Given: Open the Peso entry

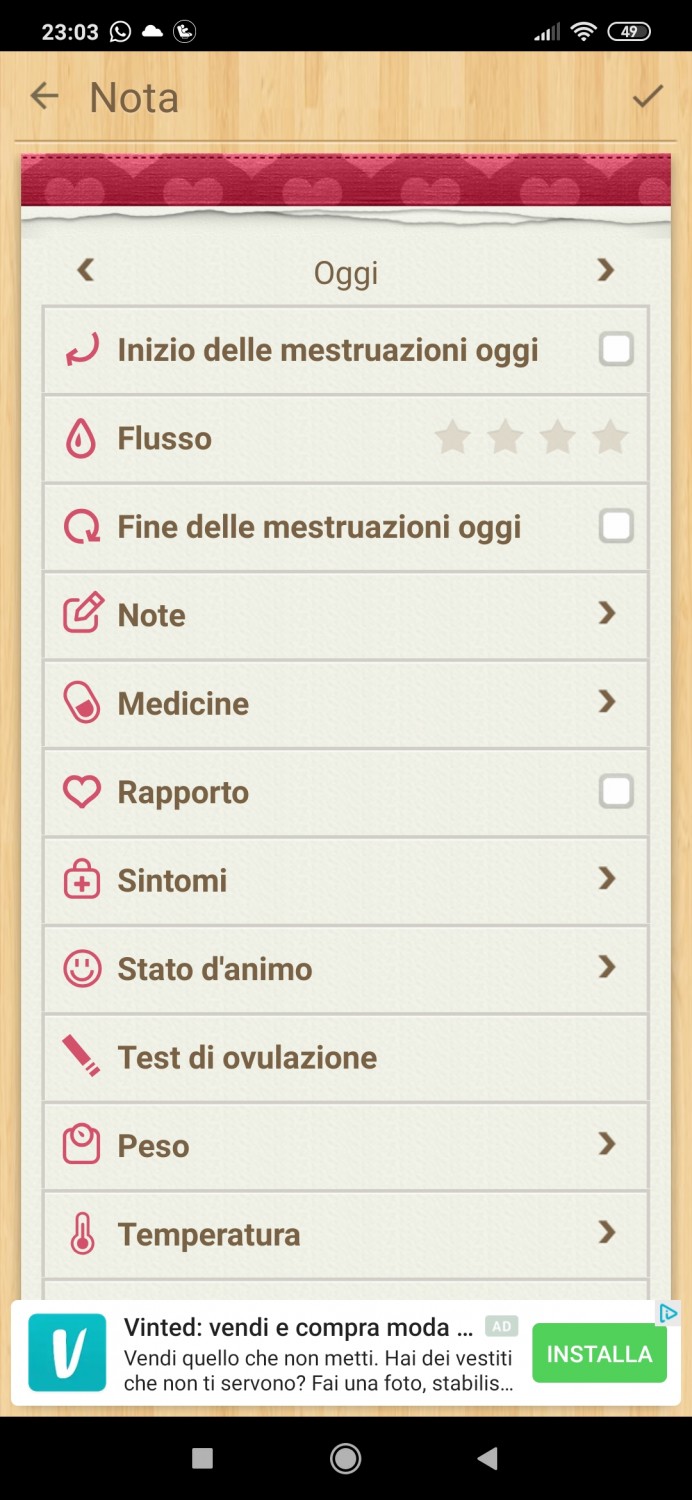Looking at the screenshot, I should click(x=345, y=1145).
